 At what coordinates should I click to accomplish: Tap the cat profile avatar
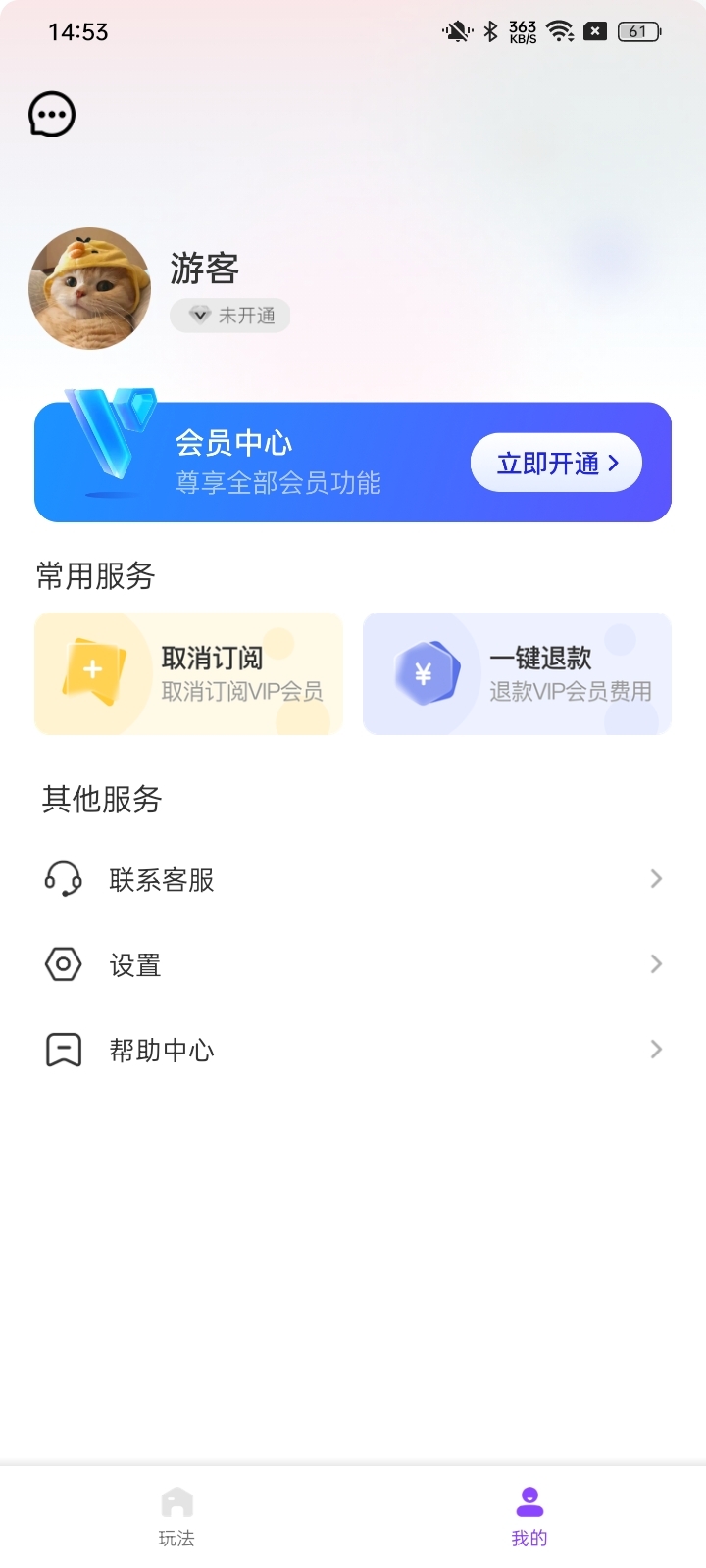(x=90, y=289)
